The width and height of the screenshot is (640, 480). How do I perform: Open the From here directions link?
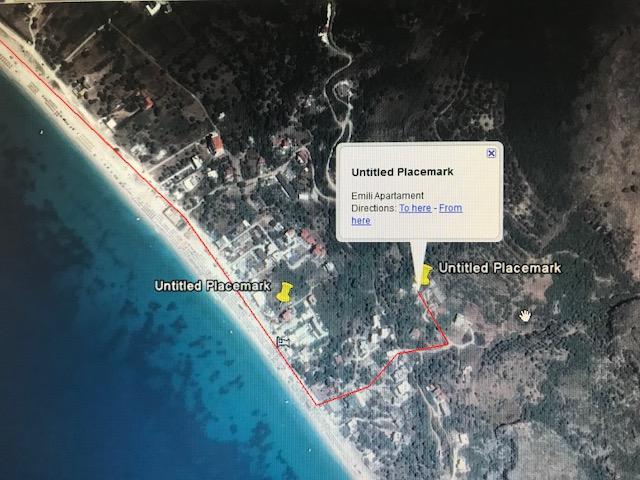click(451, 208)
